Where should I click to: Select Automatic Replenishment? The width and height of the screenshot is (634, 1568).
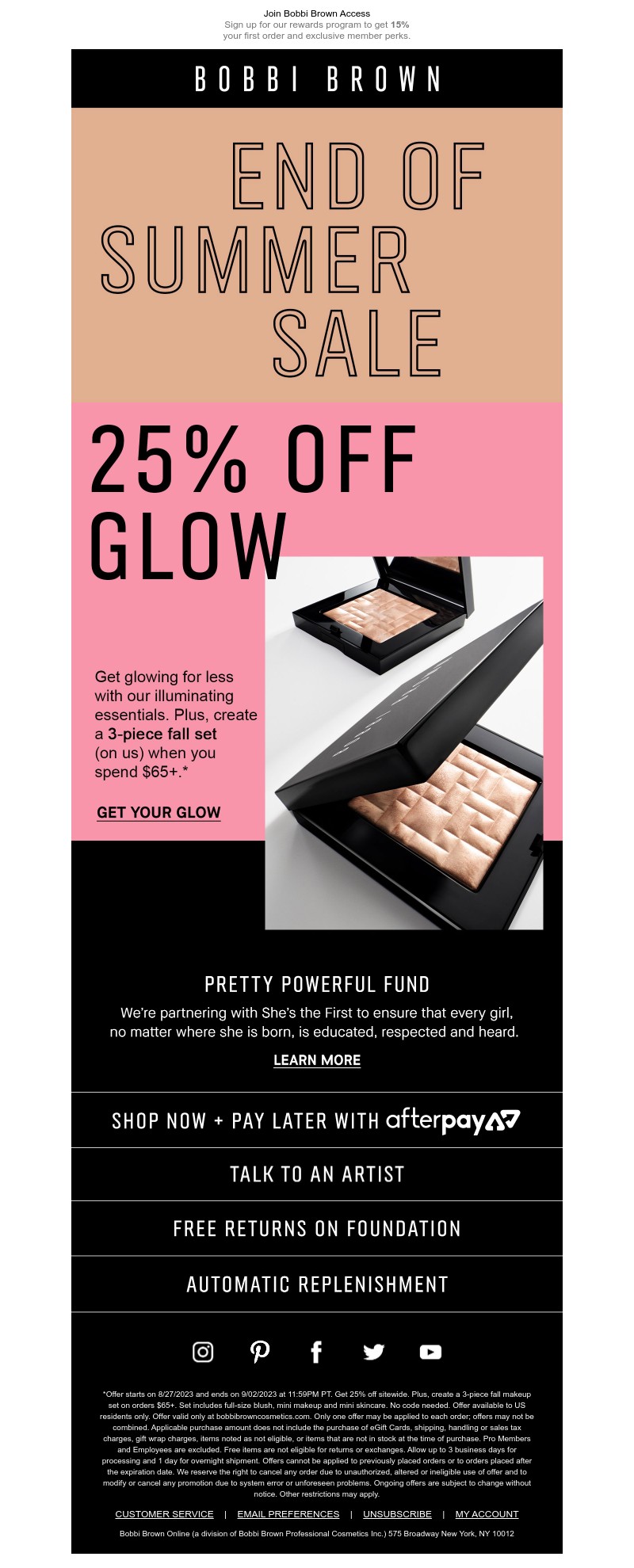pos(317,1284)
